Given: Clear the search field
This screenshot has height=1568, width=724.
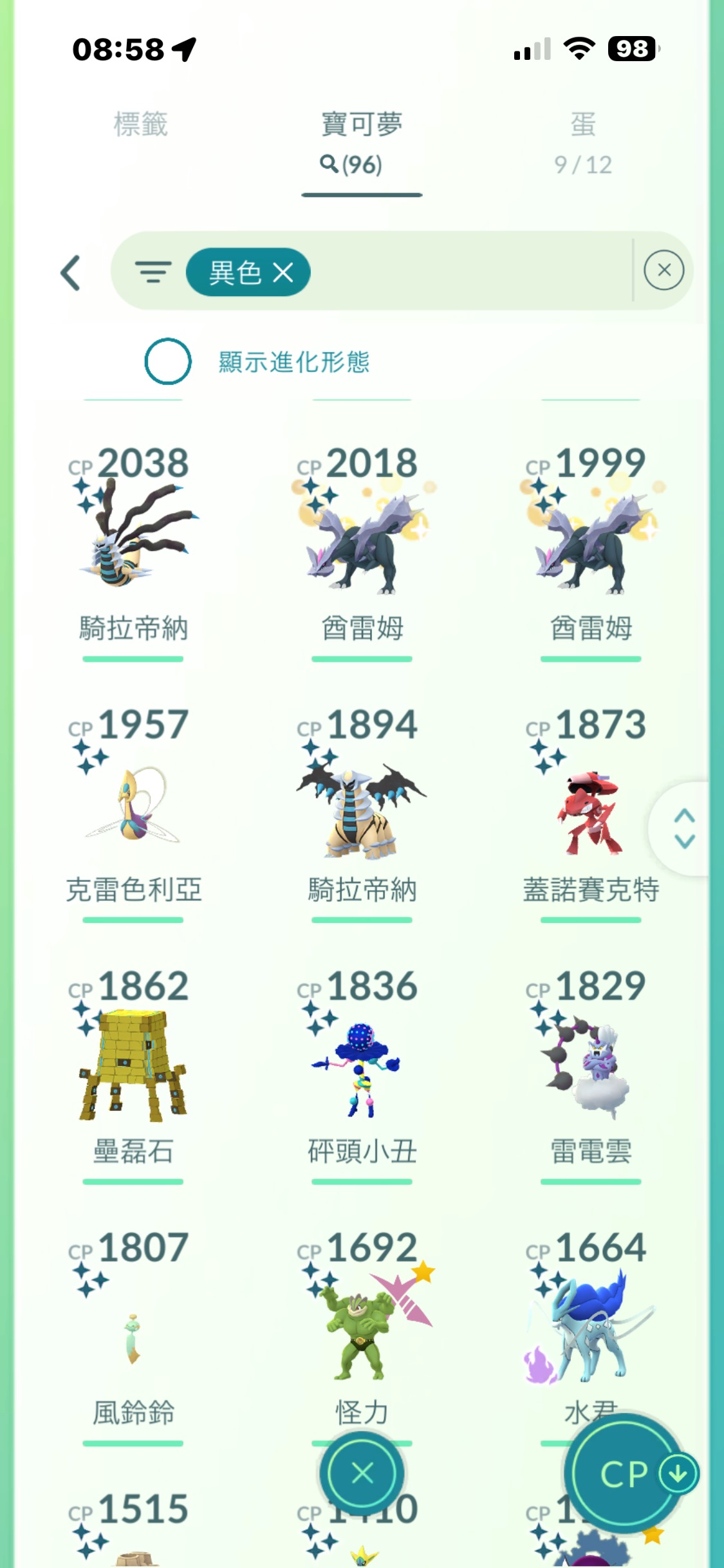Looking at the screenshot, I should pyautogui.click(x=664, y=270).
